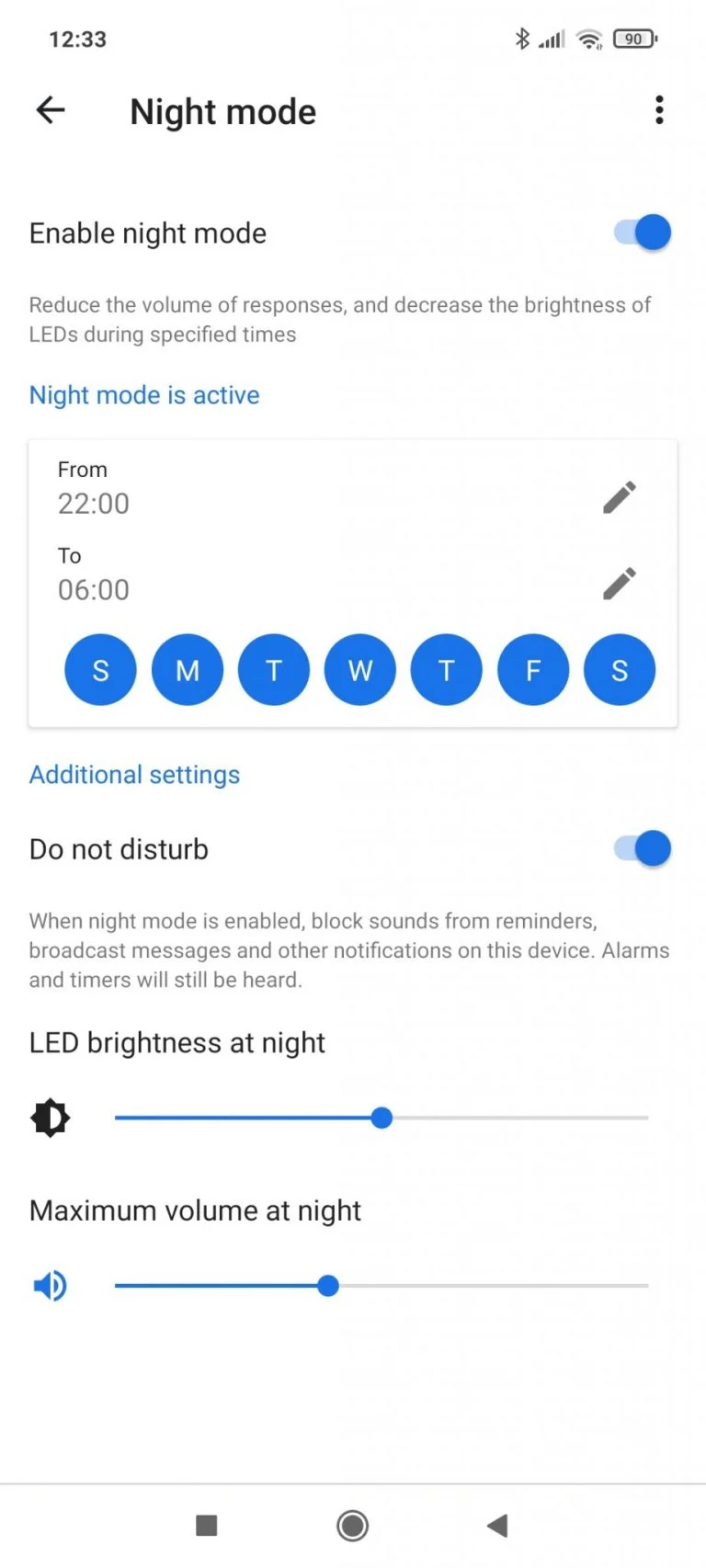Toggle Monday in the day selector

pyautogui.click(x=187, y=670)
